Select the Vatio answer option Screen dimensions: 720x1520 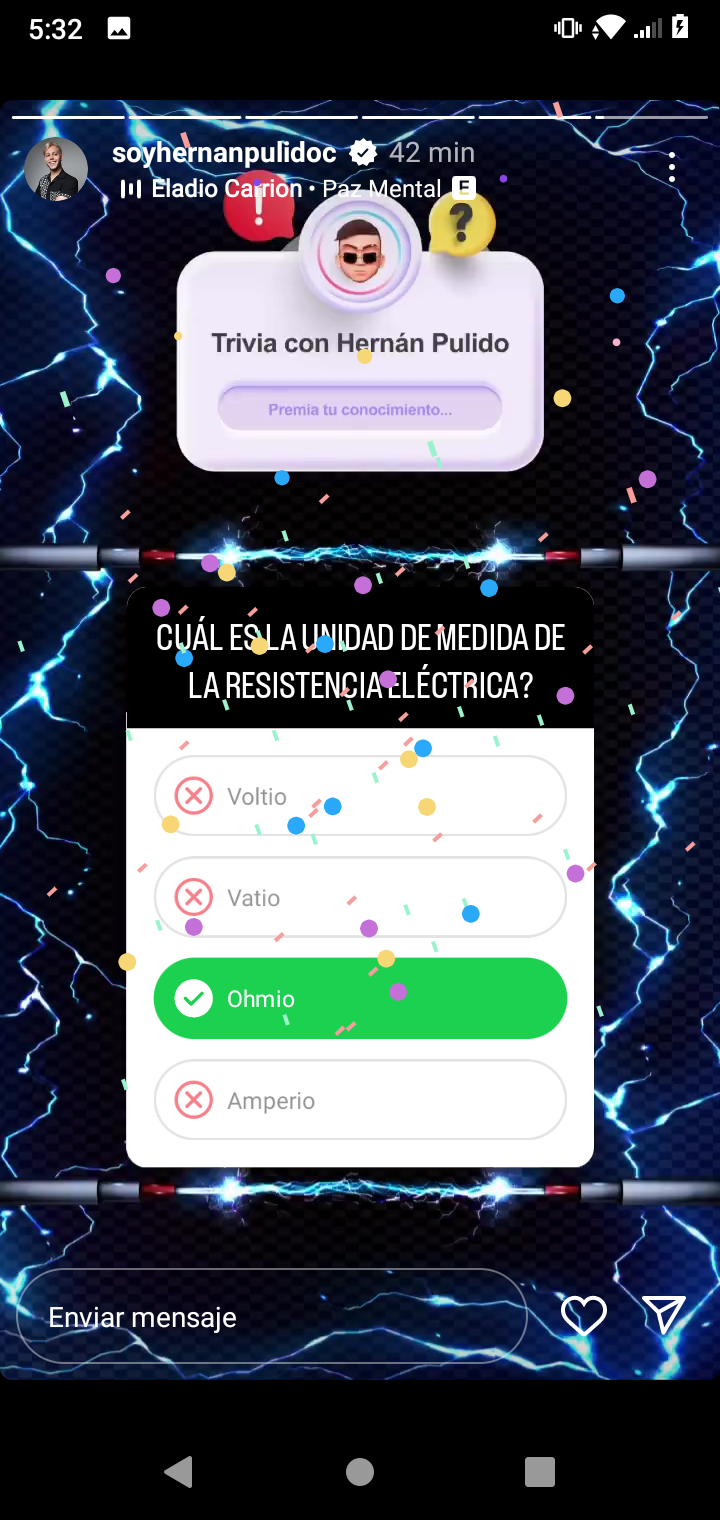[360, 897]
